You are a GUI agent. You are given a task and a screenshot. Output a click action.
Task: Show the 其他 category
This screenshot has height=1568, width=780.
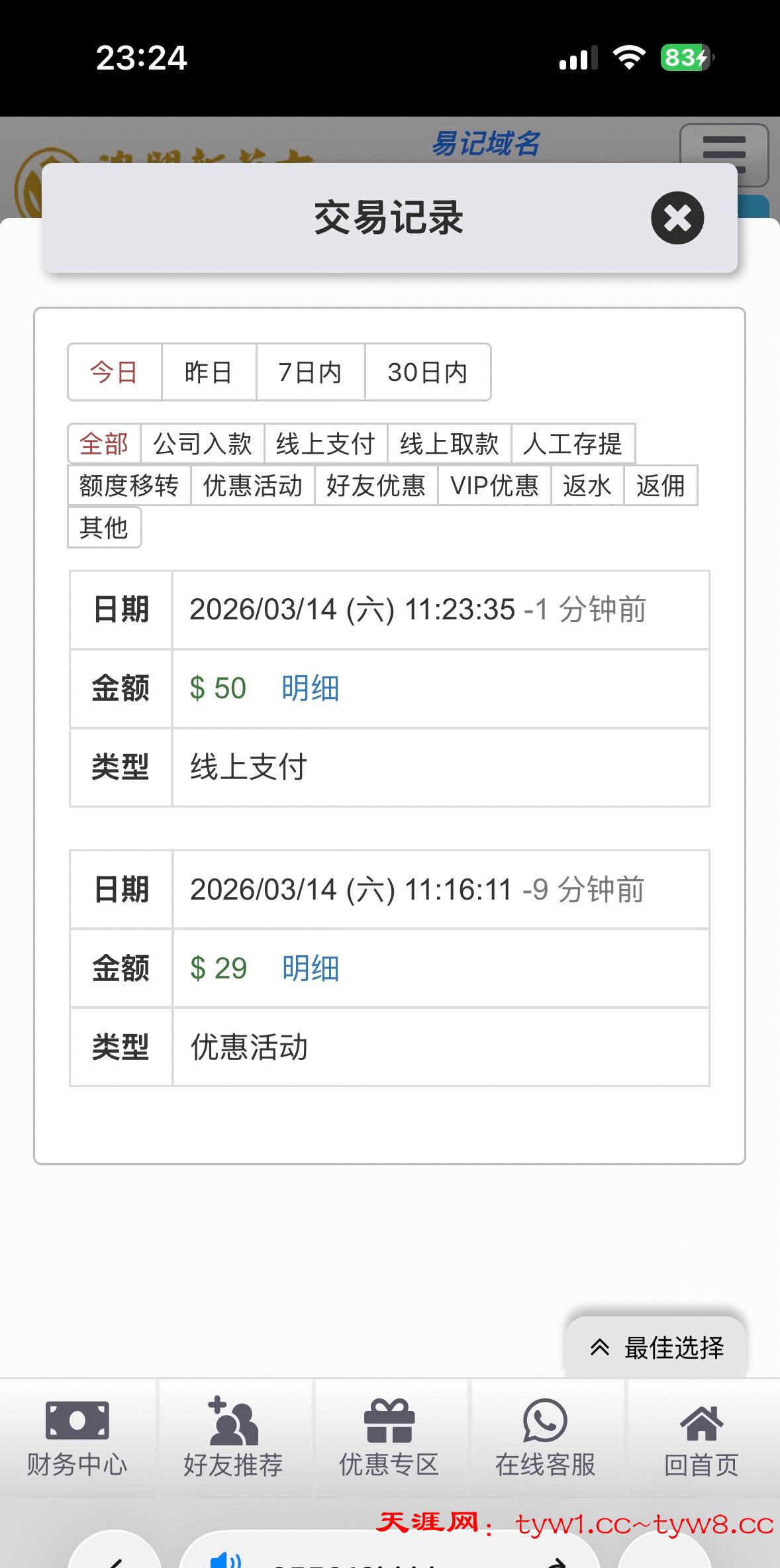104,527
